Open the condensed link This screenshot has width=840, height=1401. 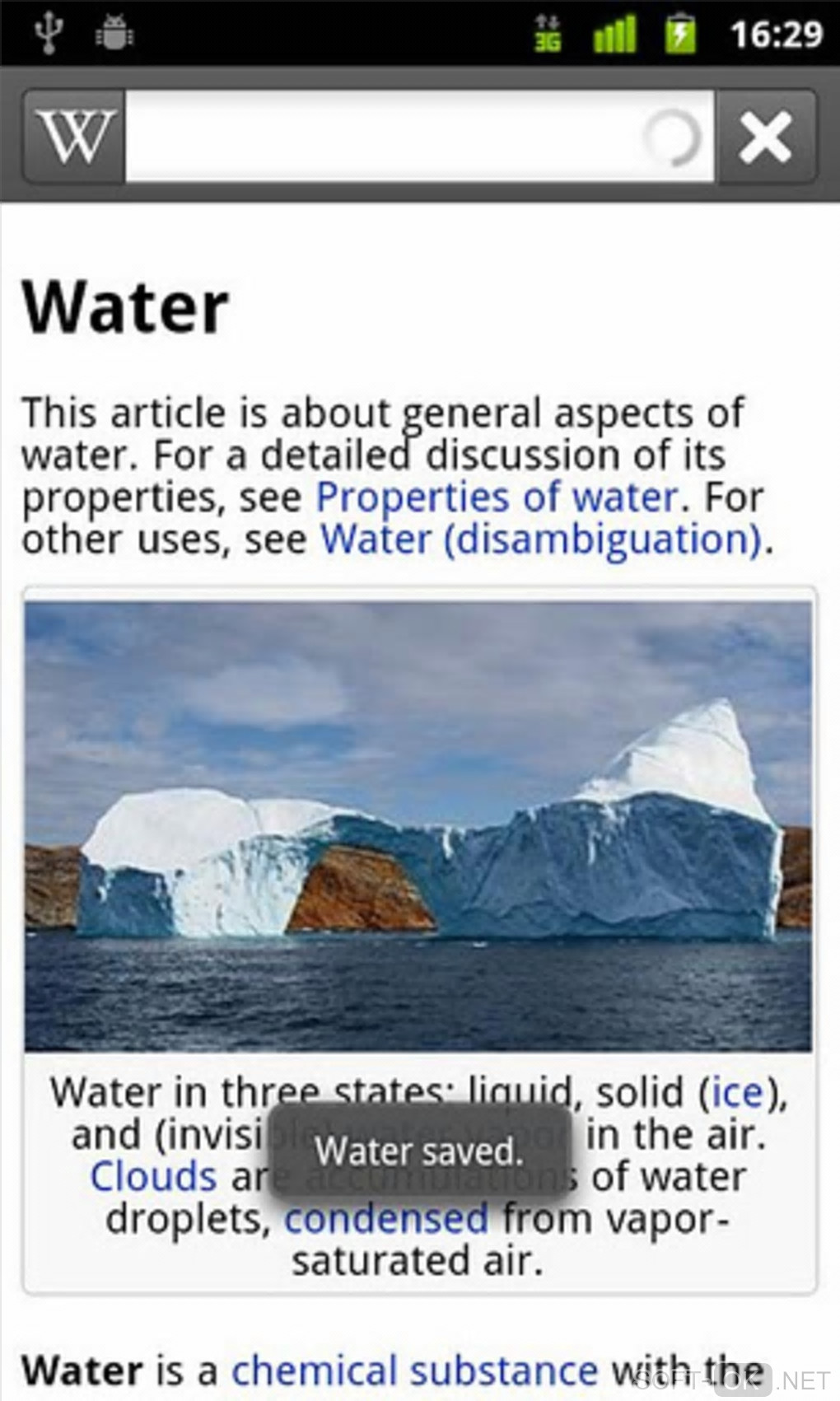pos(386,1219)
